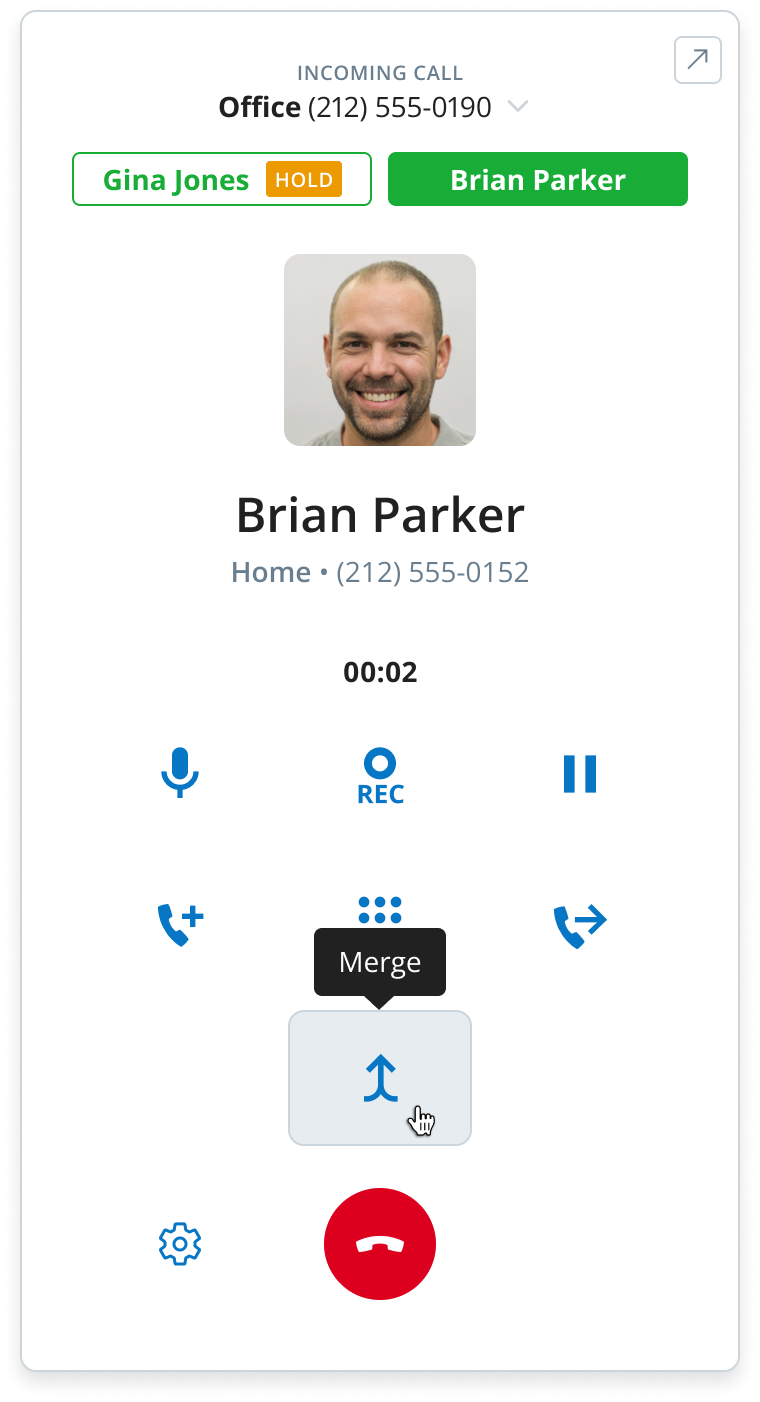Screen dimensions: 760x1402
Task: Hang up the call
Action: click(x=380, y=1244)
